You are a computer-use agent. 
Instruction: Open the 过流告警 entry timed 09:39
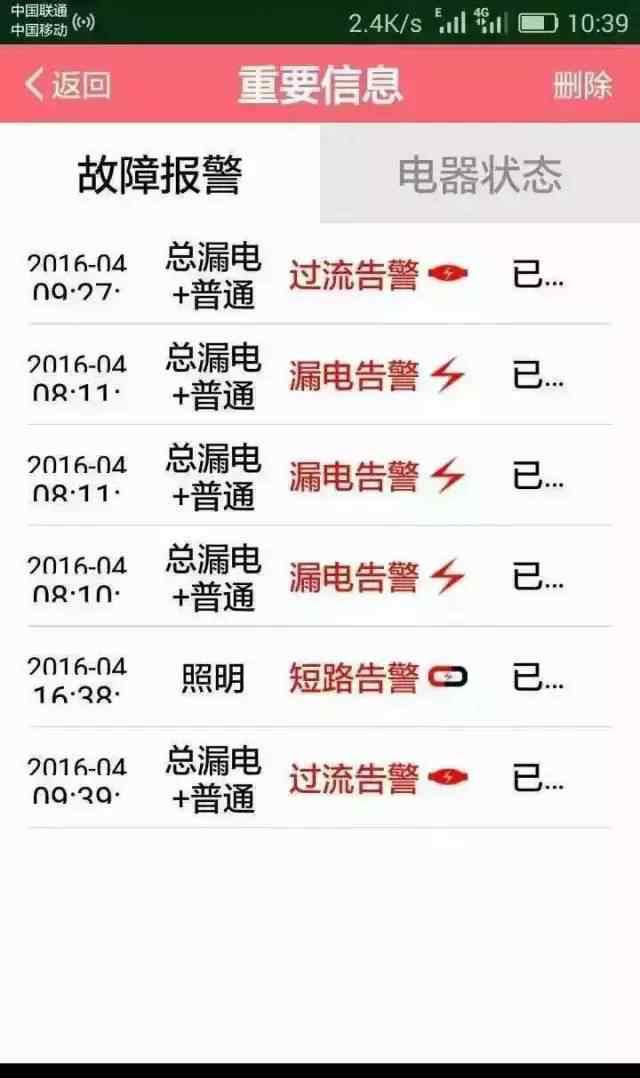[320, 778]
